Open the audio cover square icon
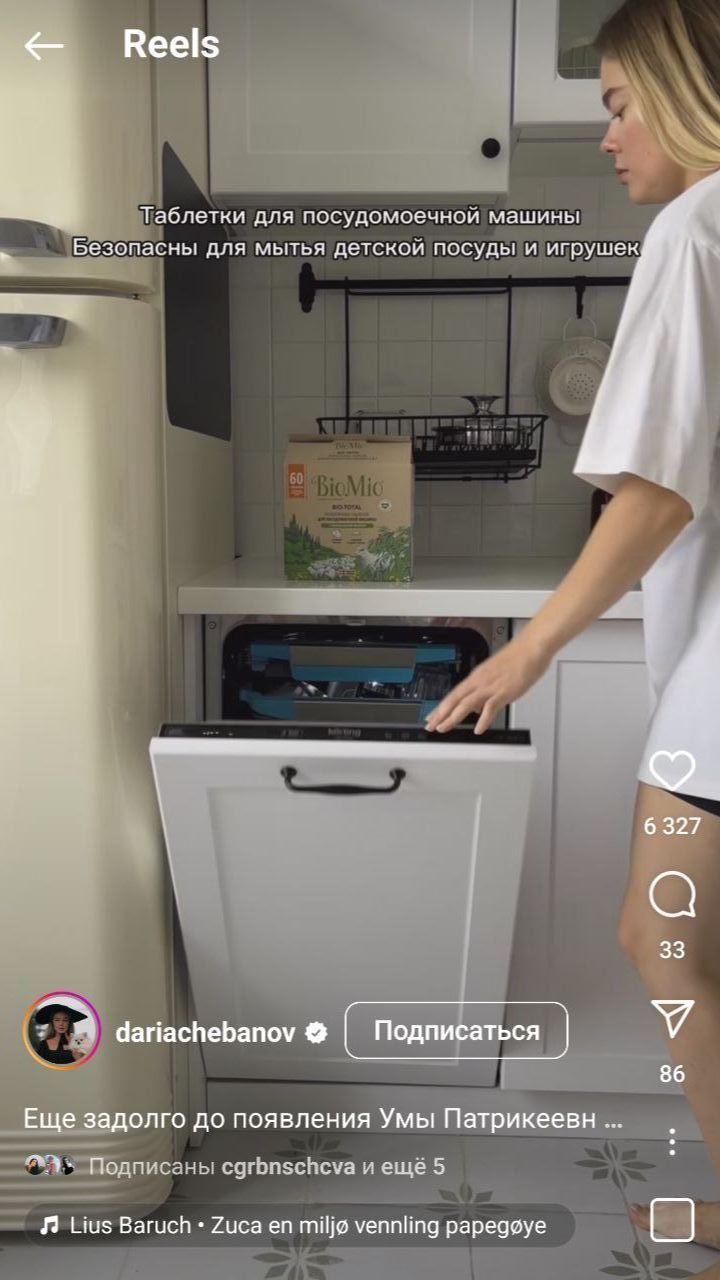720x1280 pixels. 672,1221
